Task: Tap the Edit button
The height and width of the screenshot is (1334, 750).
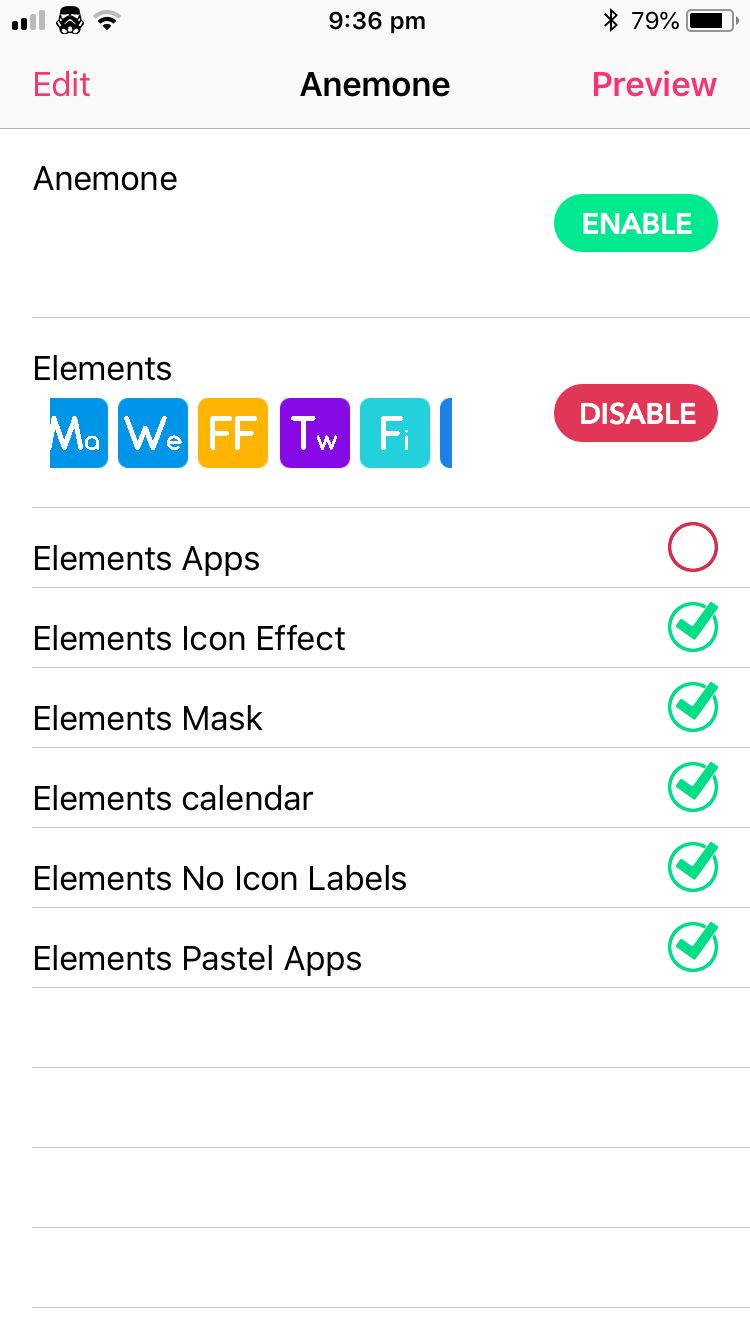Action: click(x=62, y=84)
